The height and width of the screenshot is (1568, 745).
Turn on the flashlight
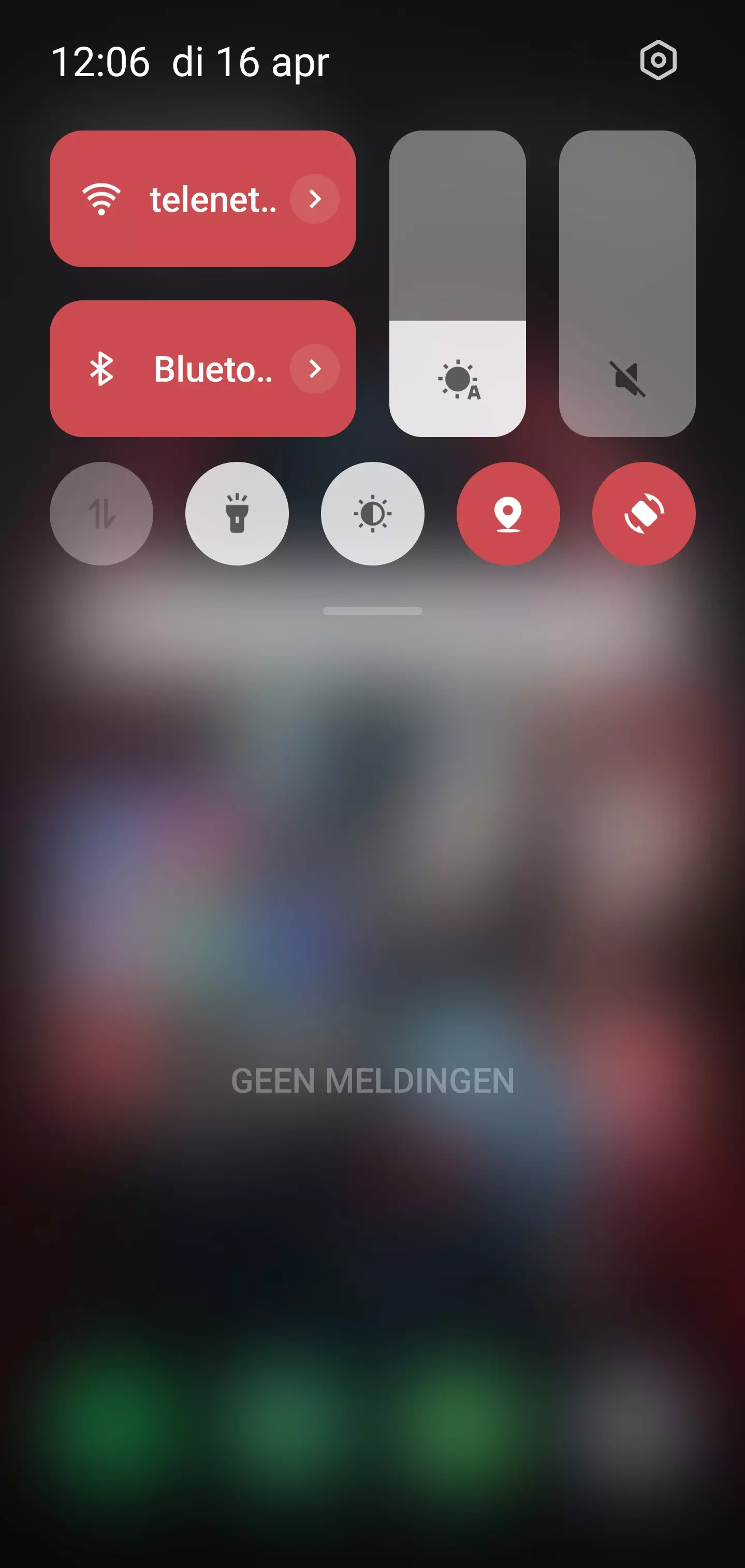pyautogui.click(x=237, y=514)
